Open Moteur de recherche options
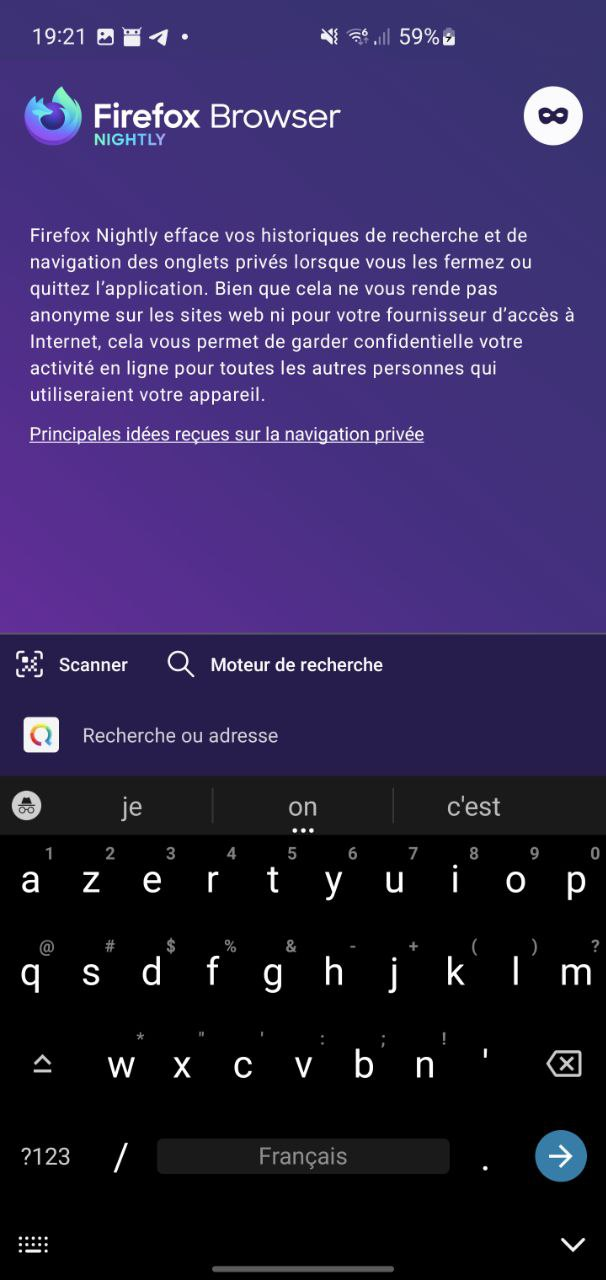The image size is (606, 1280). pyautogui.click(x=275, y=665)
